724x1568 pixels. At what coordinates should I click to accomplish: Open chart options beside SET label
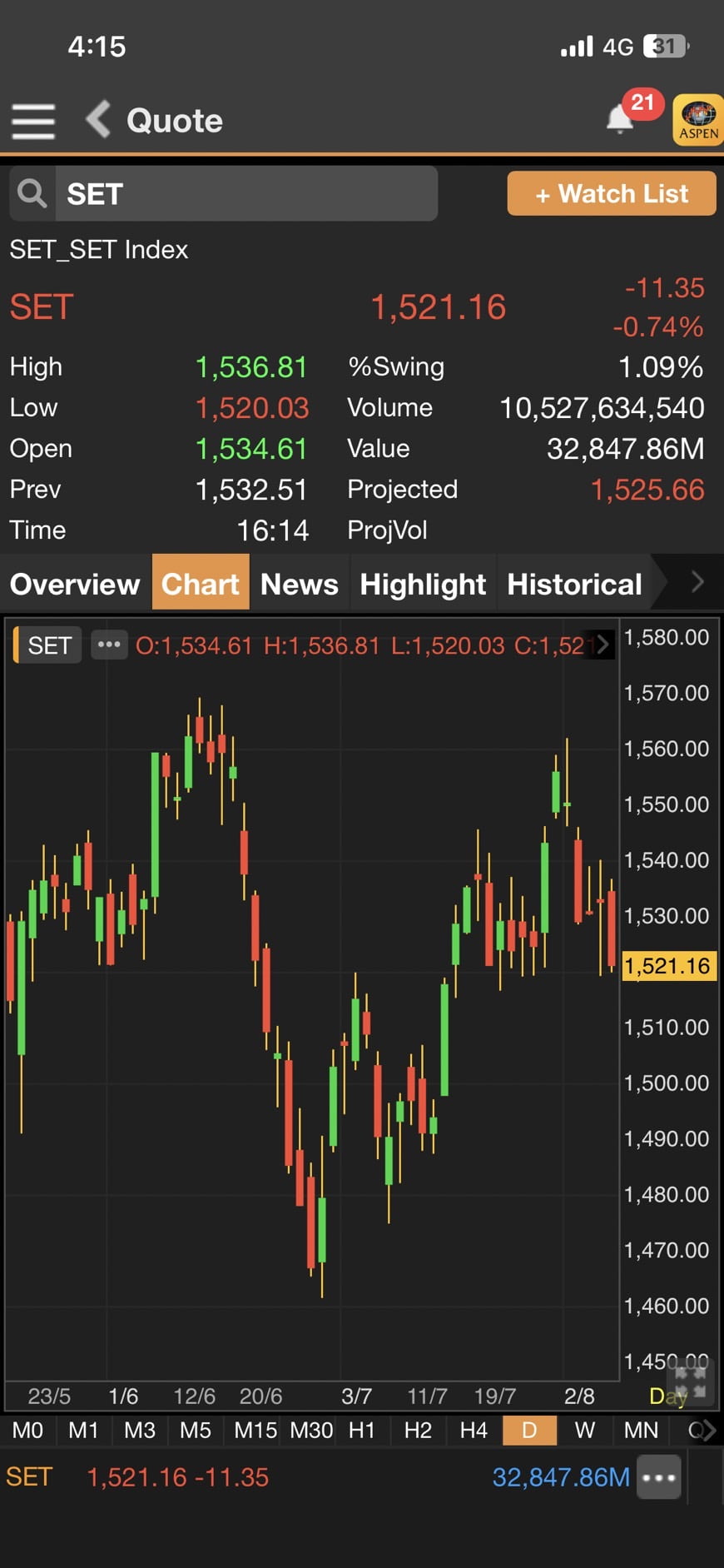click(x=109, y=645)
